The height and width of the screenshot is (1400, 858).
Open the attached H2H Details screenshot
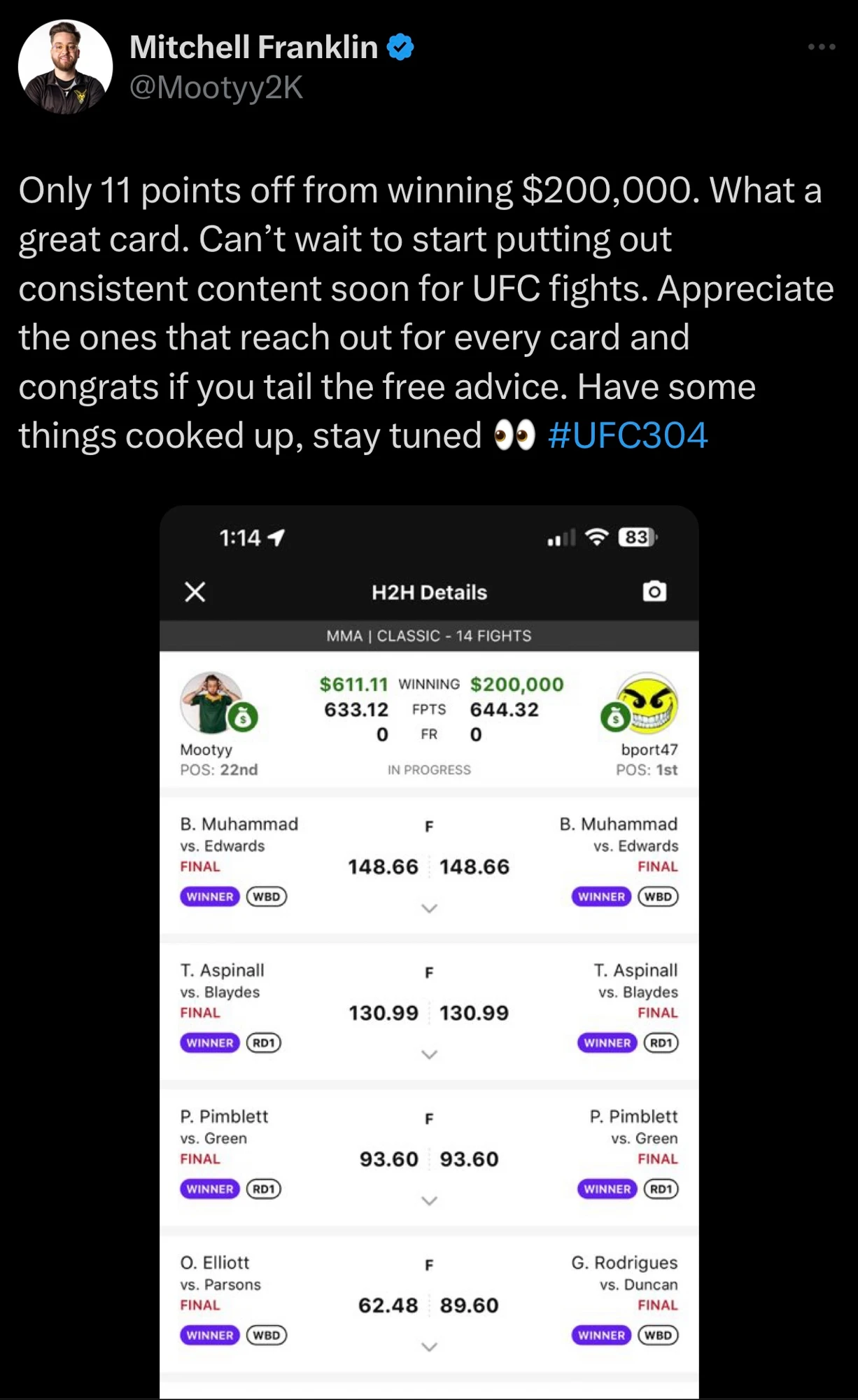429,952
